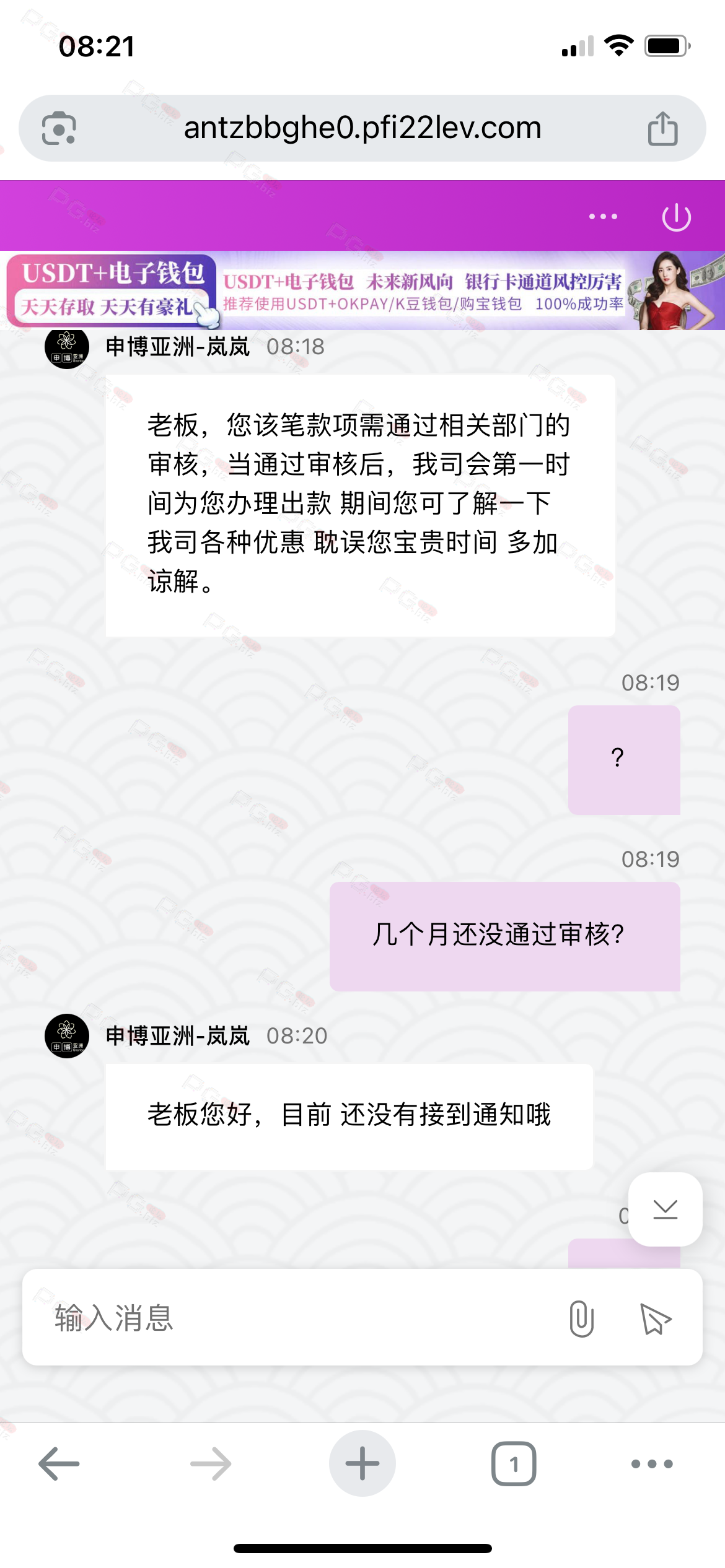The image size is (725, 1568).
Task: Open the USDT e-wallet promo banner
Action: (x=362, y=291)
